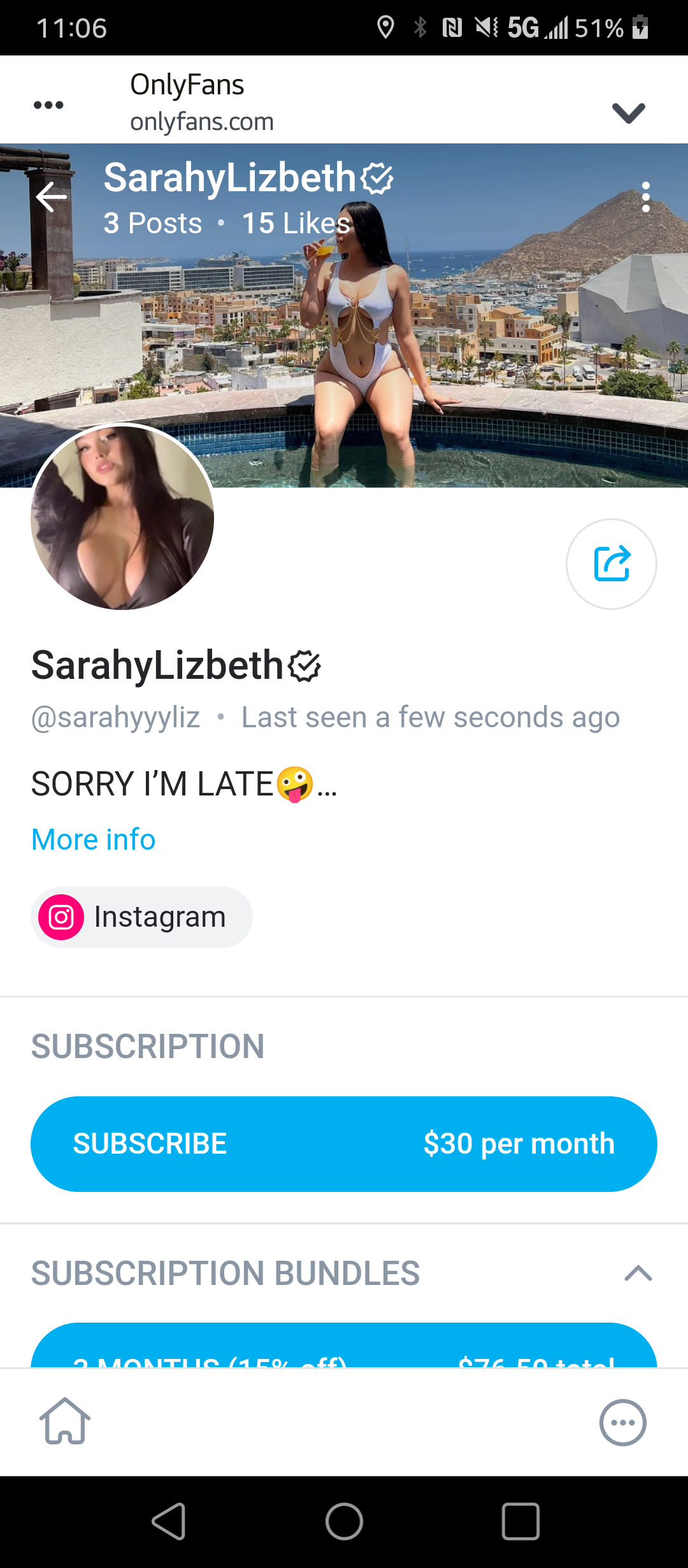688x1568 pixels.
Task: Open the profile's three-dot overflow menu
Action: click(646, 197)
